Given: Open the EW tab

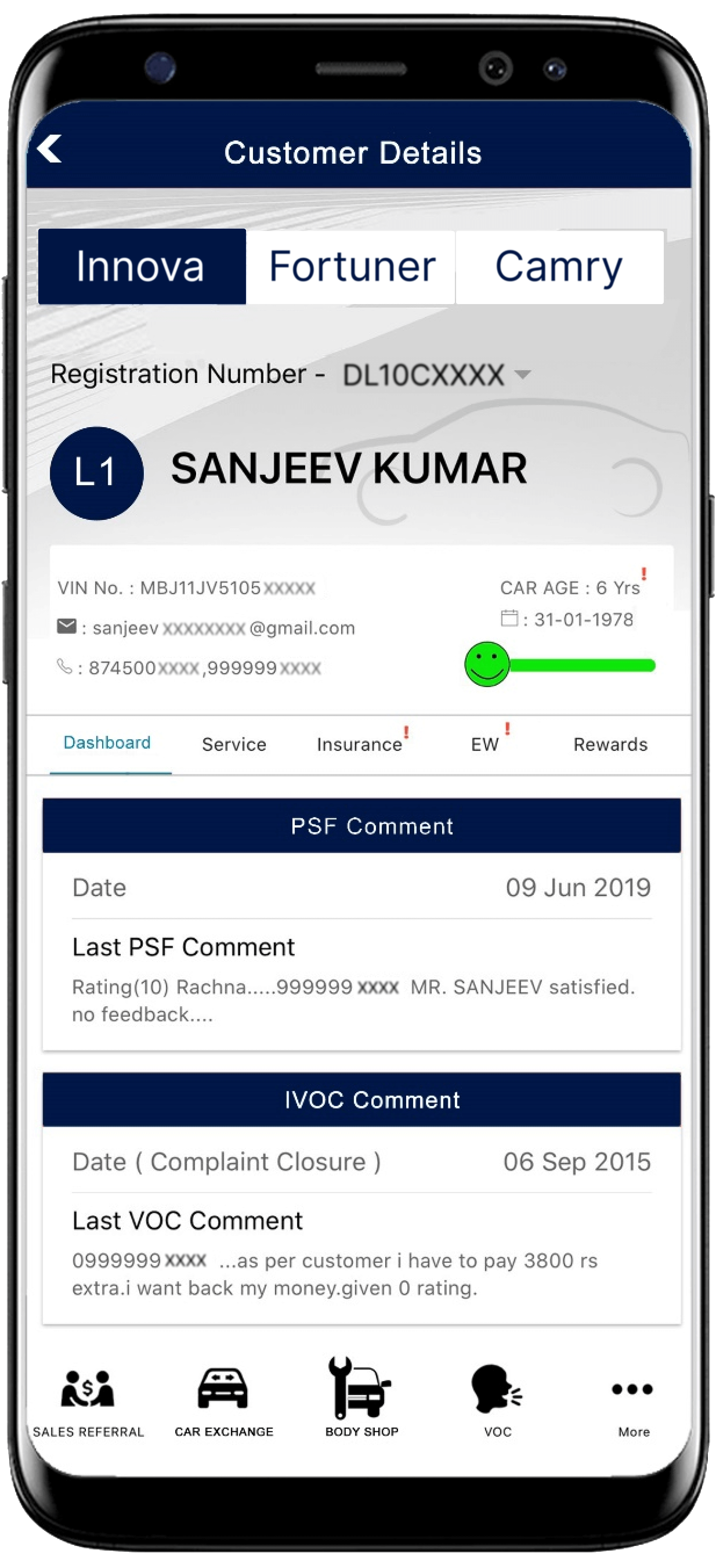Looking at the screenshot, I should 485,745.
